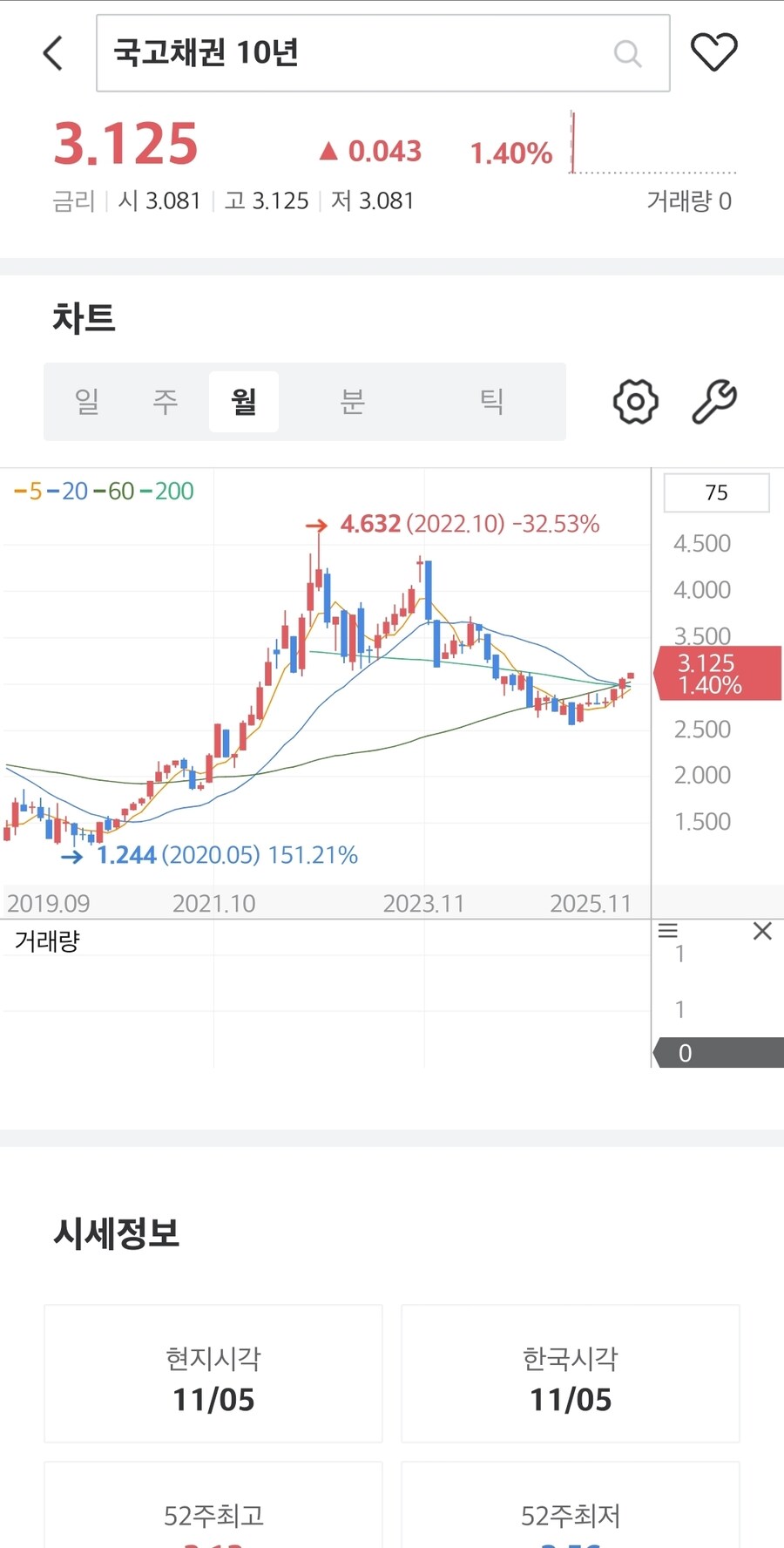Viewport: 784px width, 1548px height.
Task: Select the 틱 tick chart view
Action: click(x=491, y=402)
